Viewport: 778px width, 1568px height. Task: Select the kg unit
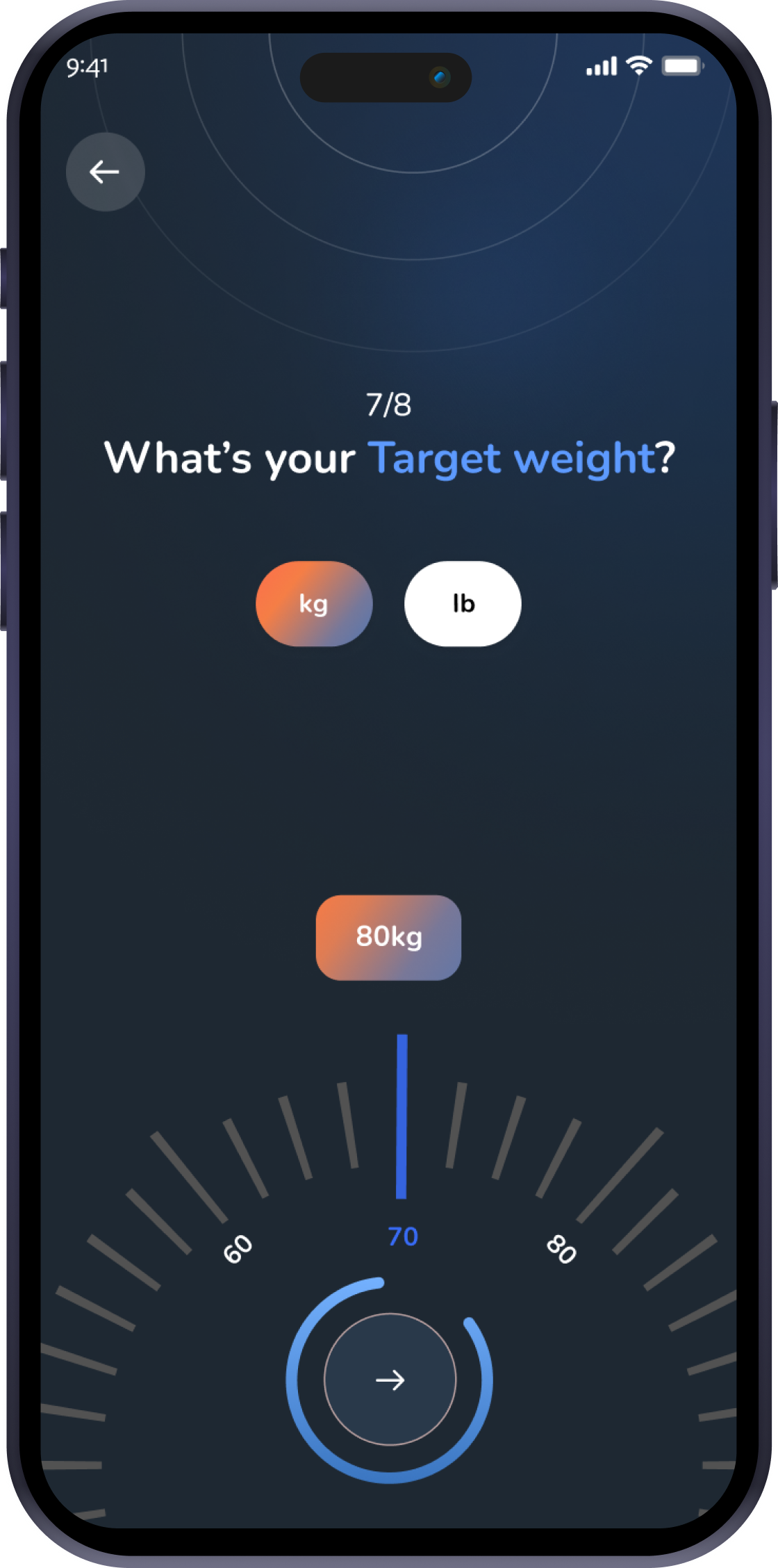314,603
